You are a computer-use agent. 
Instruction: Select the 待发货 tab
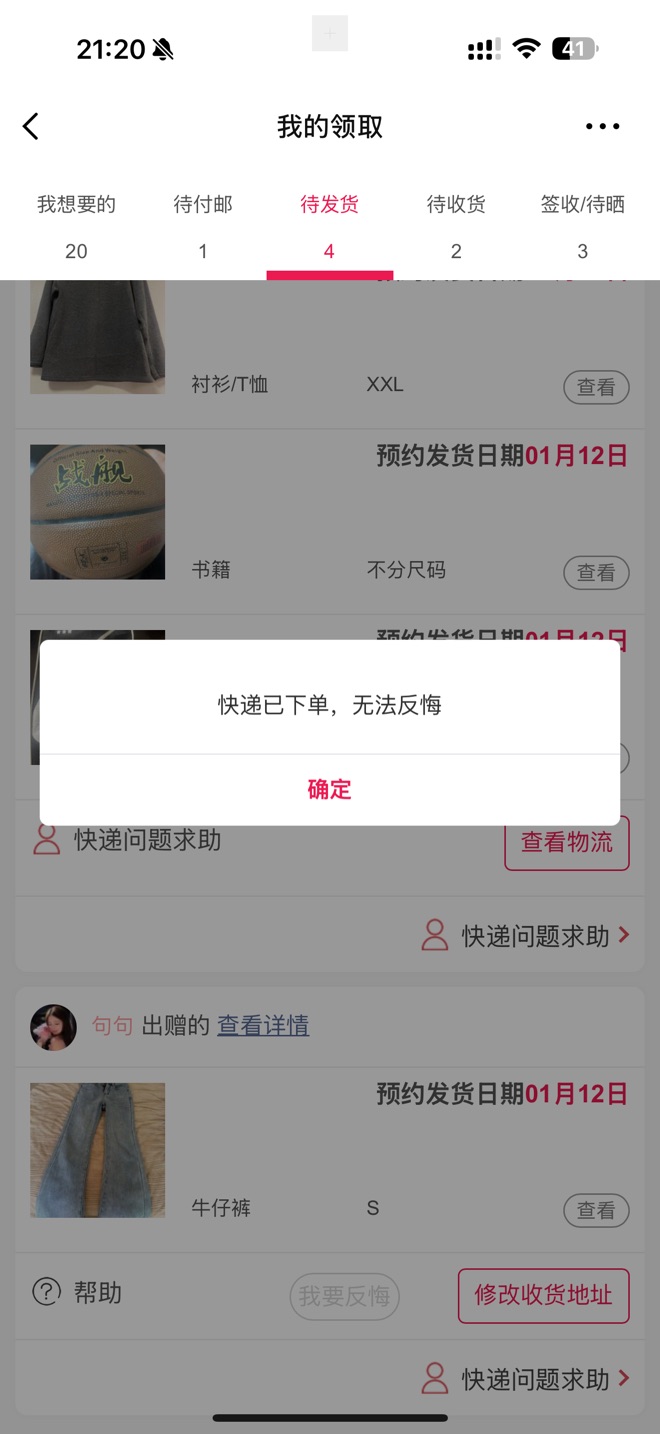pyautogui.click(x=329, y=226)
